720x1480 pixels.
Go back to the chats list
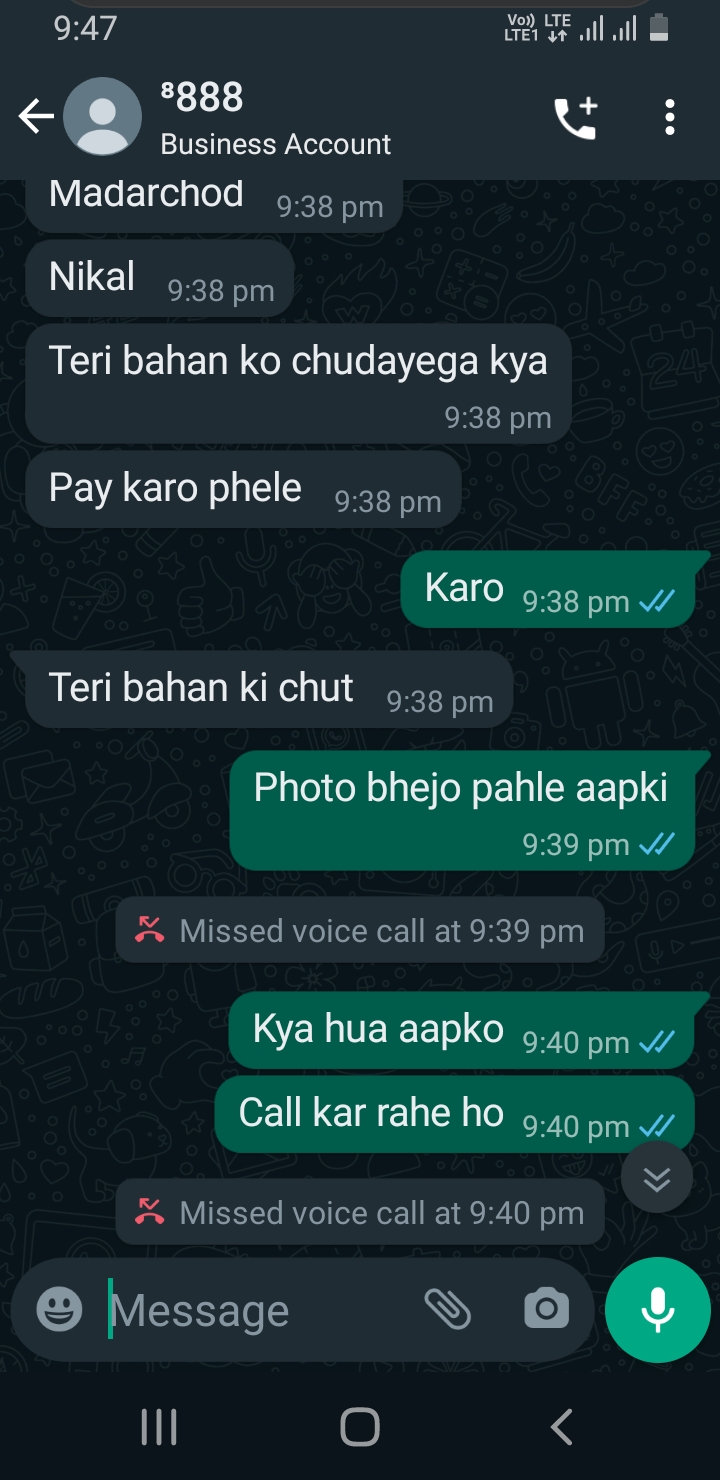click(36, 118)
